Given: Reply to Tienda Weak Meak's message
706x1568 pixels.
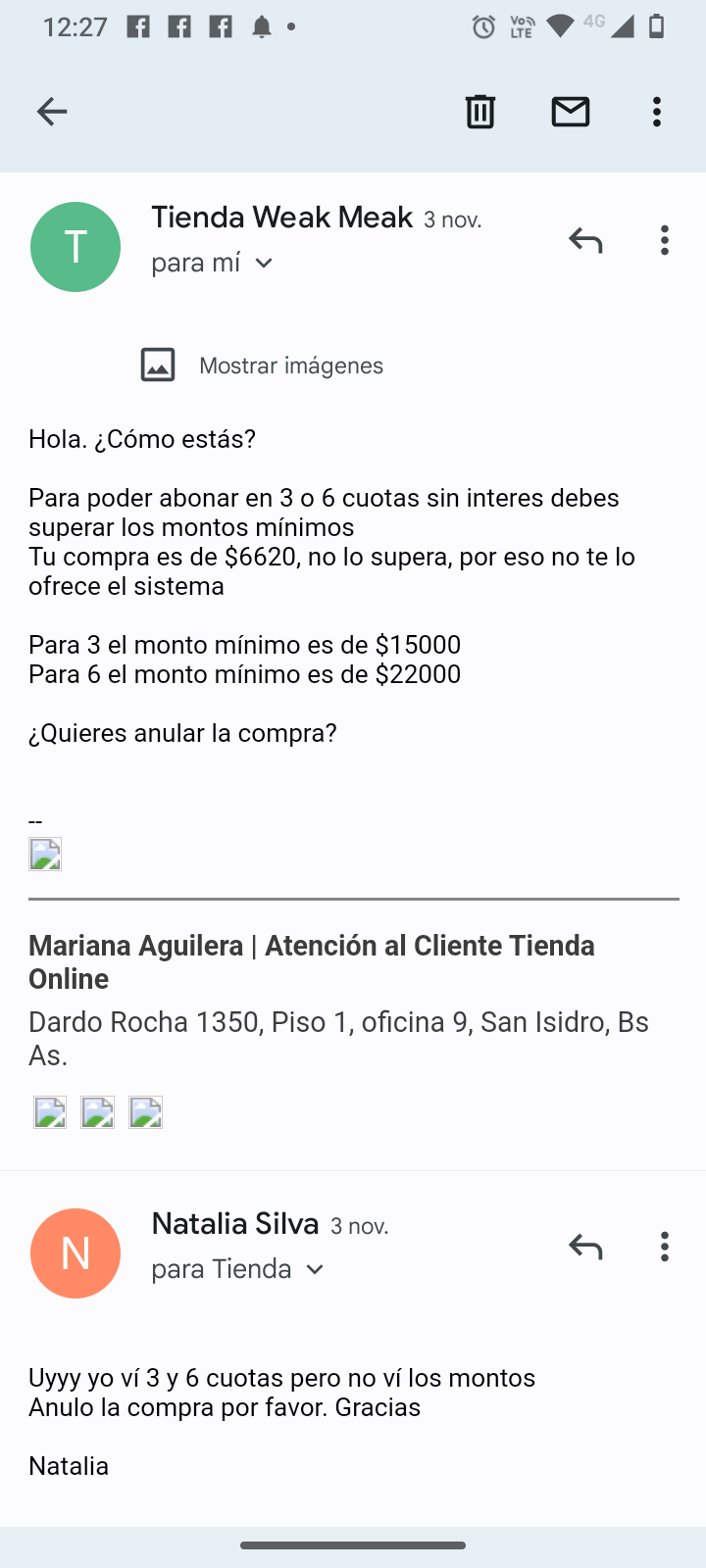Looking at the screenshot, I should [585, 240].
